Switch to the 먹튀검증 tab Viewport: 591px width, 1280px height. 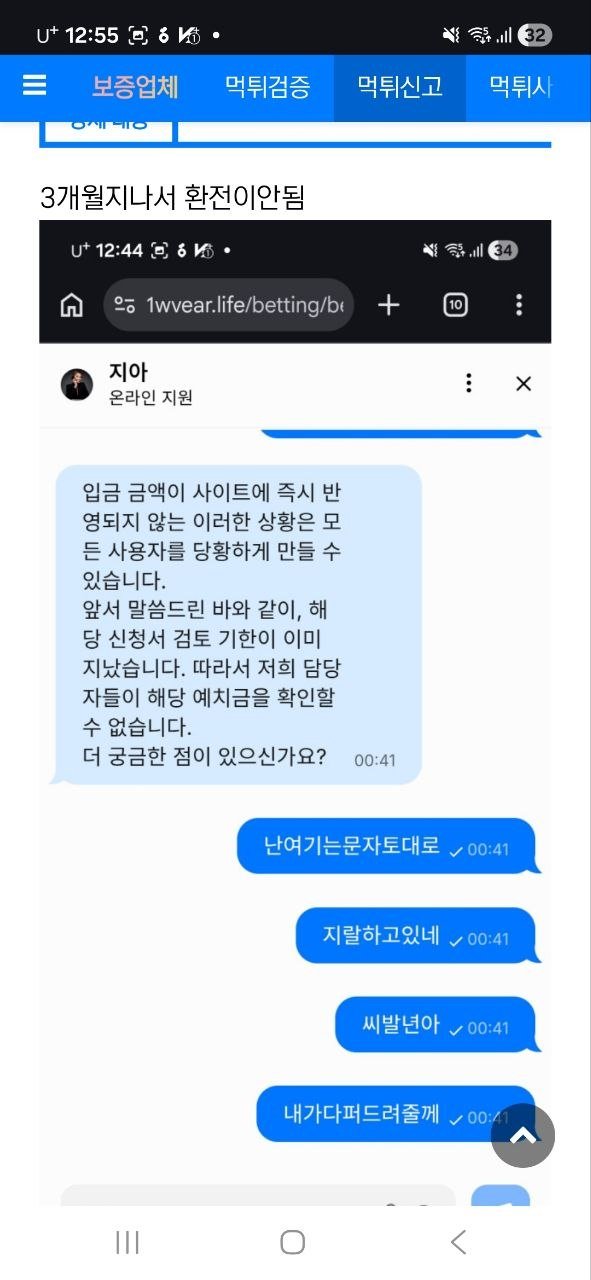pyautogui.click(x=267, y=87)
